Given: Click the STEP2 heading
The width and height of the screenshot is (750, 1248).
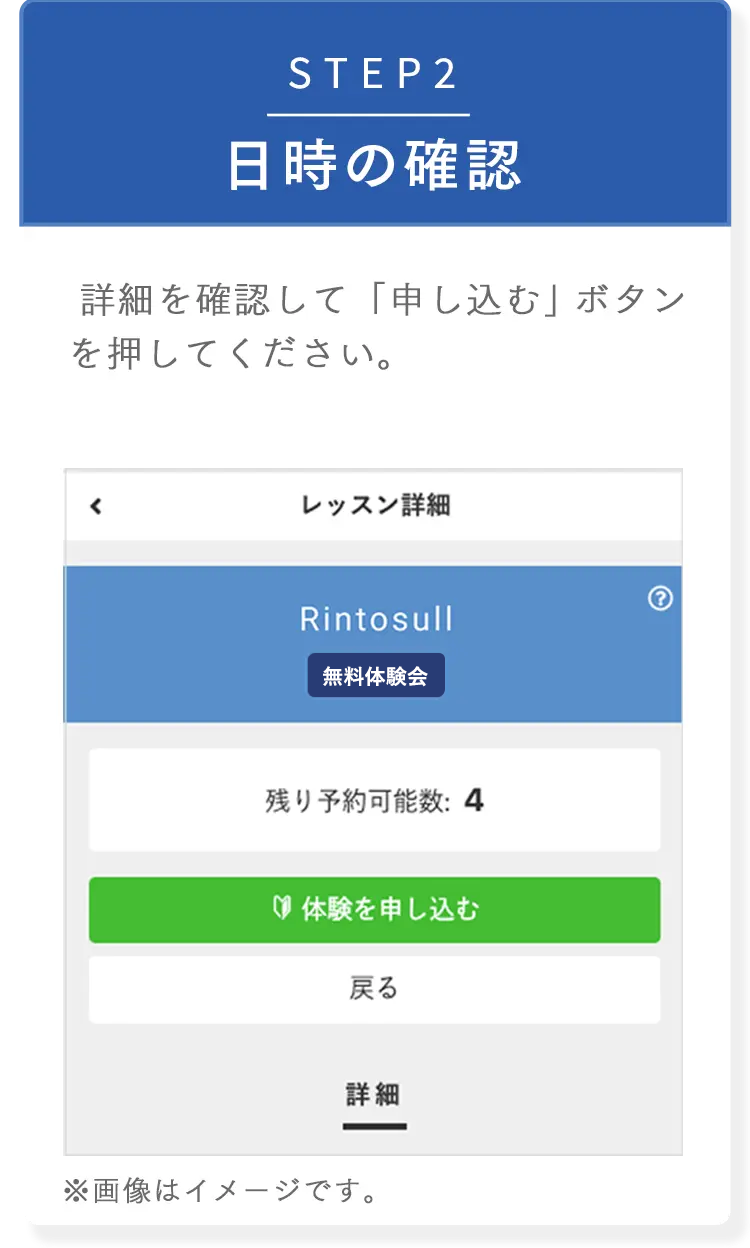Looking at the screenshot, I should 375,75.
